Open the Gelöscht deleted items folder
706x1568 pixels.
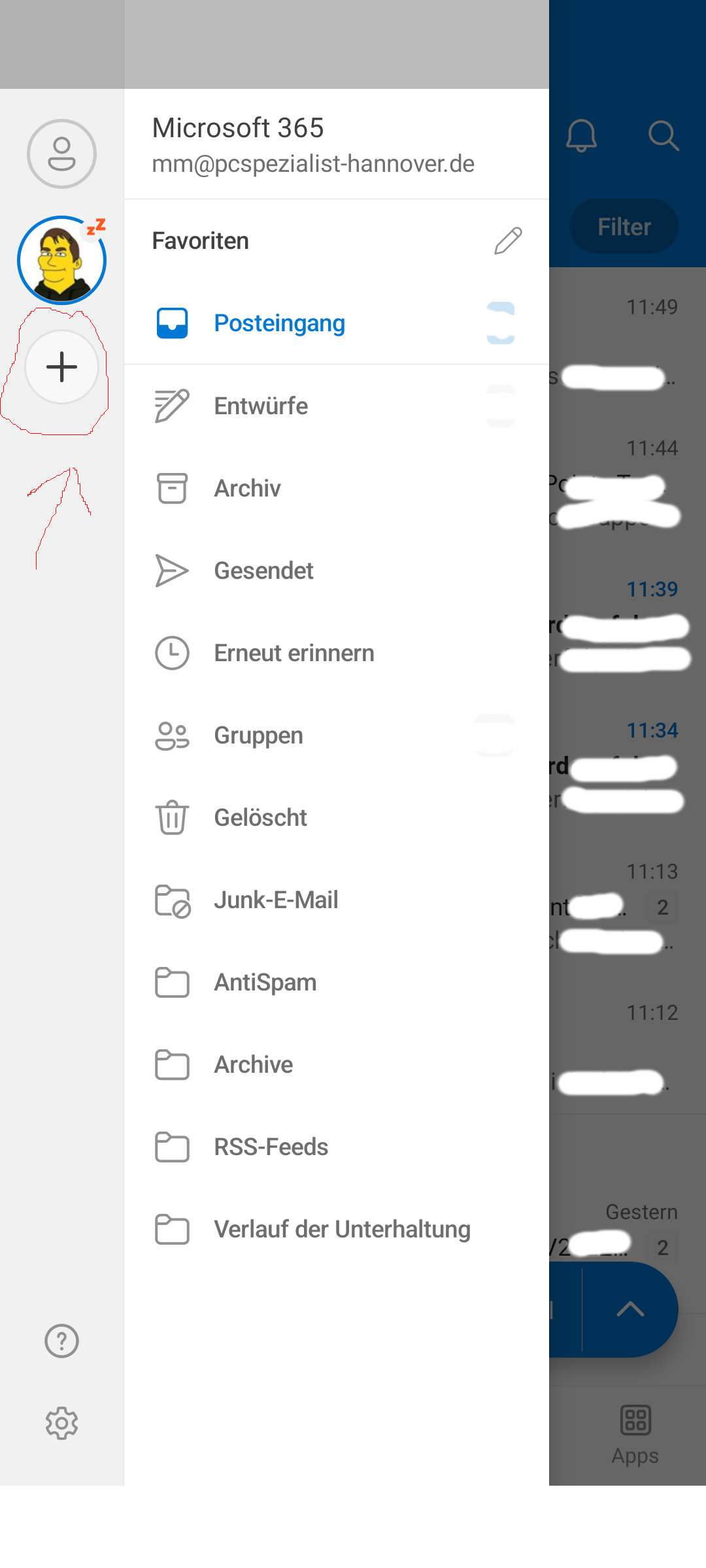tap(261, 817)
